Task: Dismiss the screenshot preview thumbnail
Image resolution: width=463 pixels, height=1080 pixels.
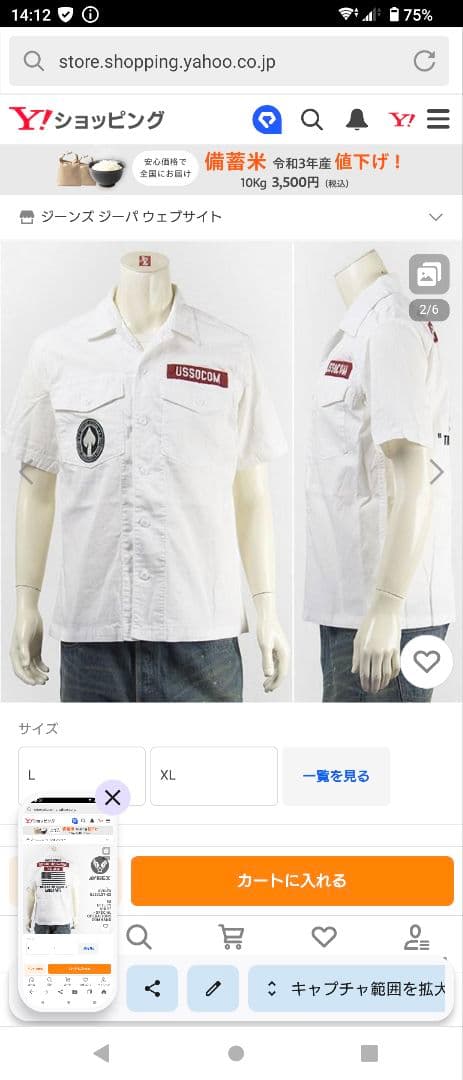Action: (113, 798)
